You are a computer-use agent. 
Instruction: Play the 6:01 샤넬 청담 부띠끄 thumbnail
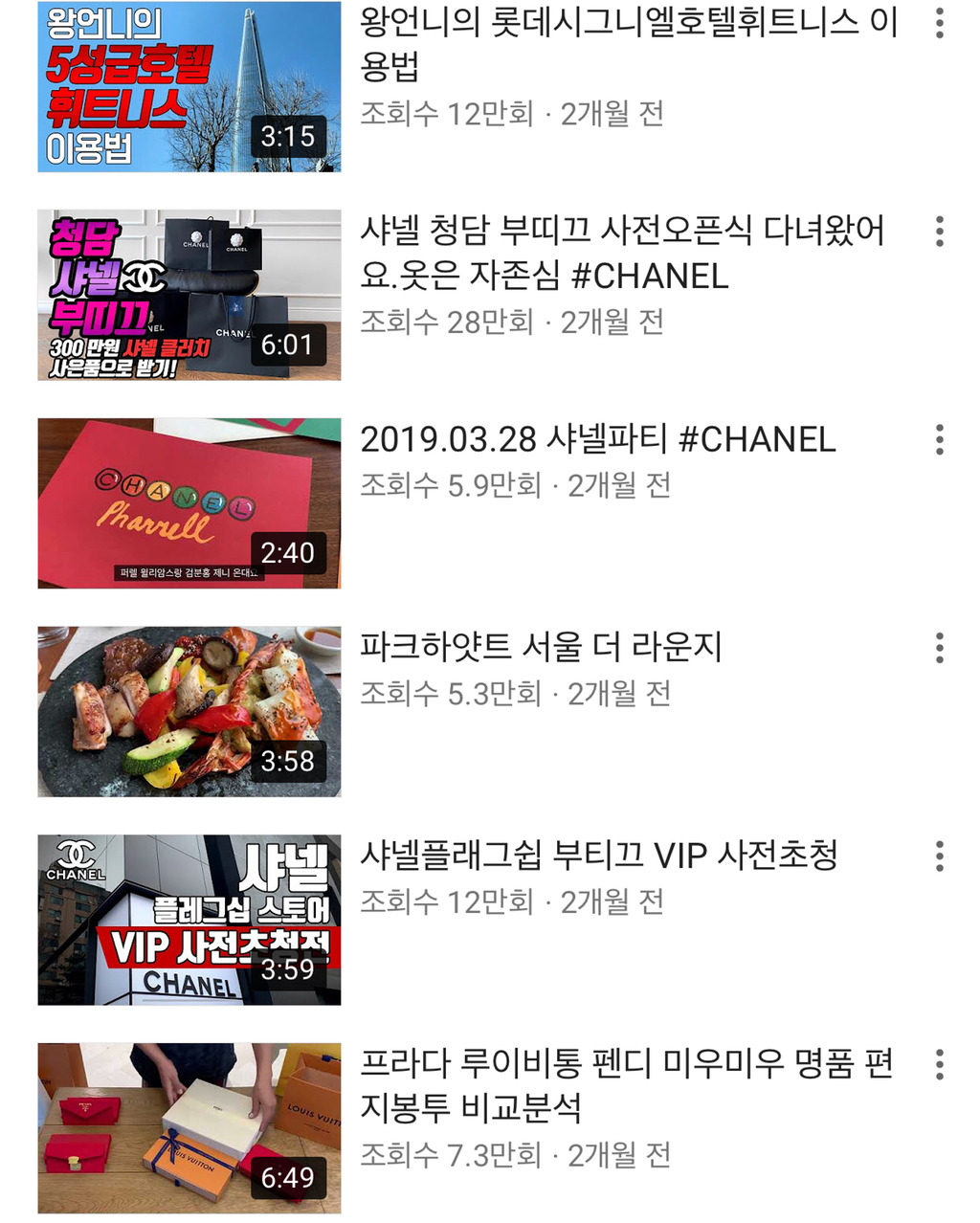(189, 295)
